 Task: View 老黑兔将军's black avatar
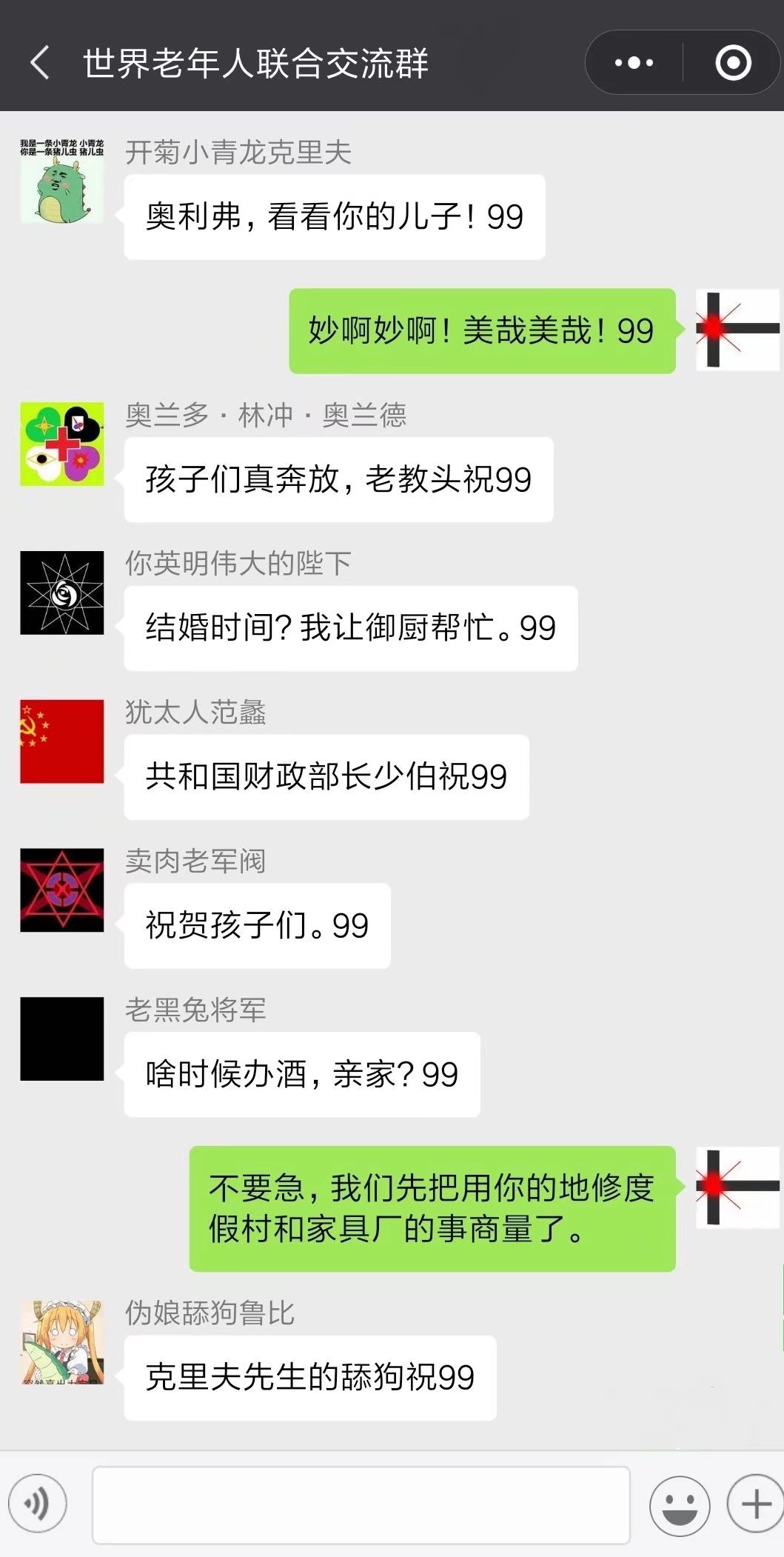pyautogui.click(x=62, y=1039)
